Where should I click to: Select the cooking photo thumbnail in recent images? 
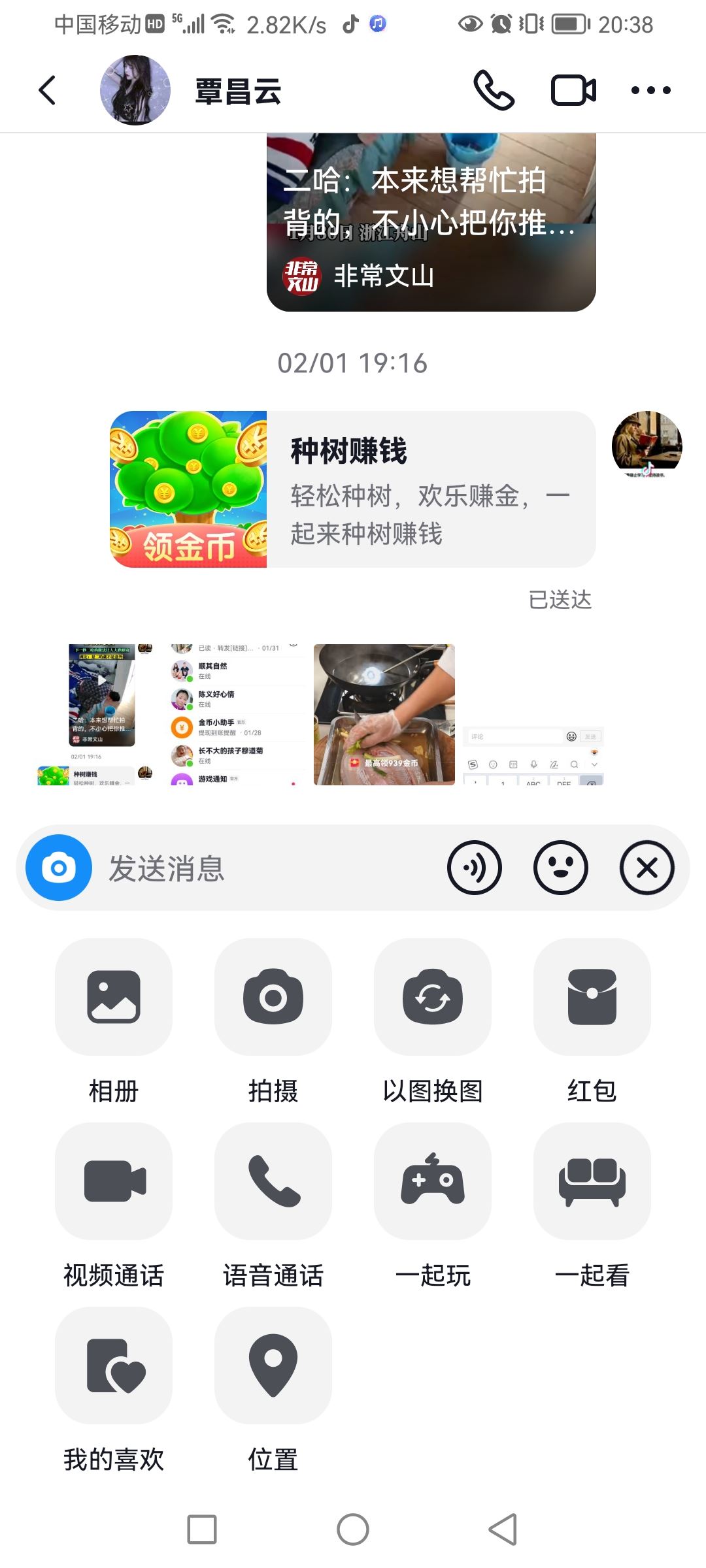(384, 714)
